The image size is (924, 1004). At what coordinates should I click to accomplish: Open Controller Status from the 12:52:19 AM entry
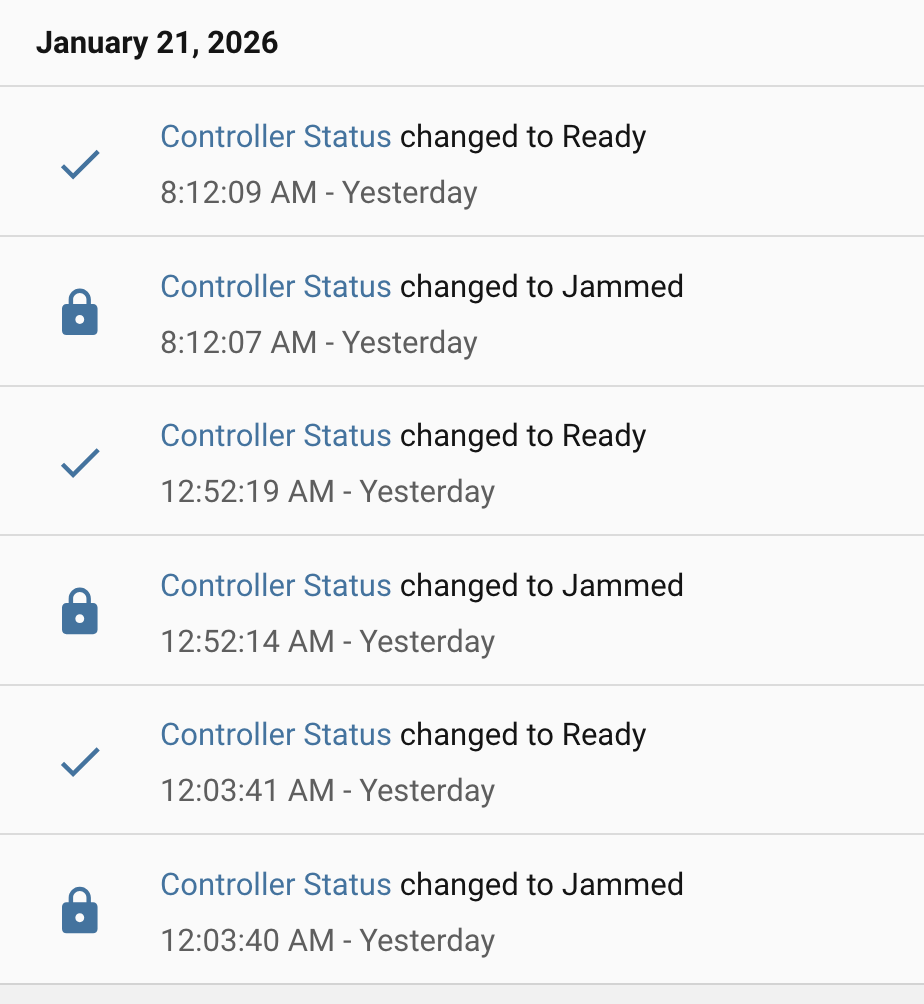[275, 436]
